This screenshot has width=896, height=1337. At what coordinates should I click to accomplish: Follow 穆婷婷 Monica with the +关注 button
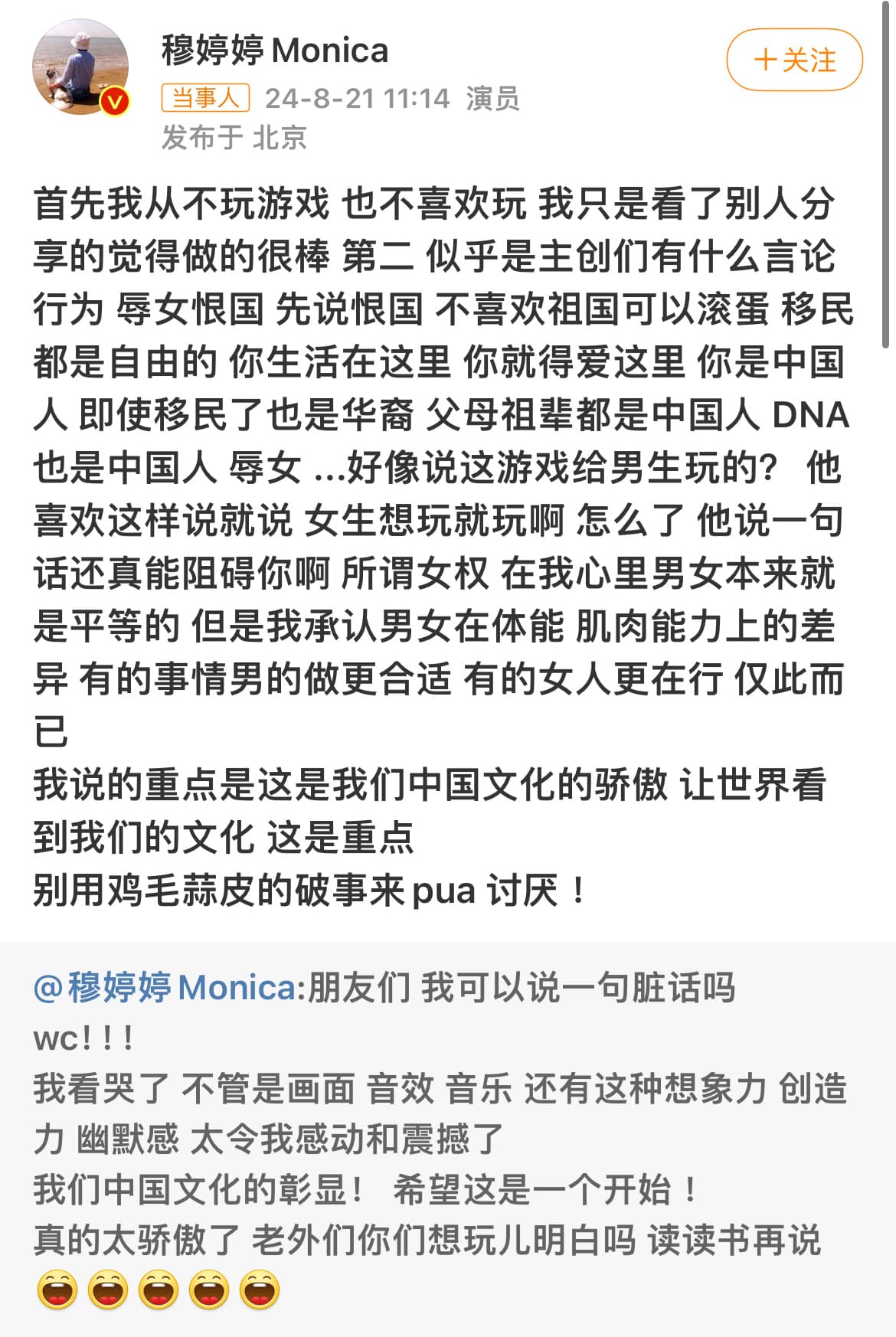coord(794,60)
